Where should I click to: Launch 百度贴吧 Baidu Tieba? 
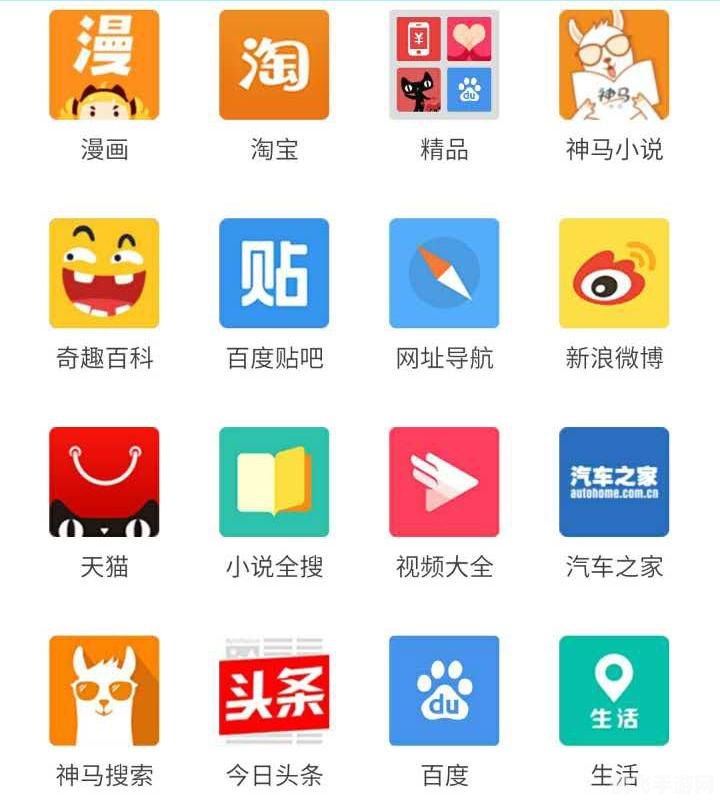coord(275,272)
